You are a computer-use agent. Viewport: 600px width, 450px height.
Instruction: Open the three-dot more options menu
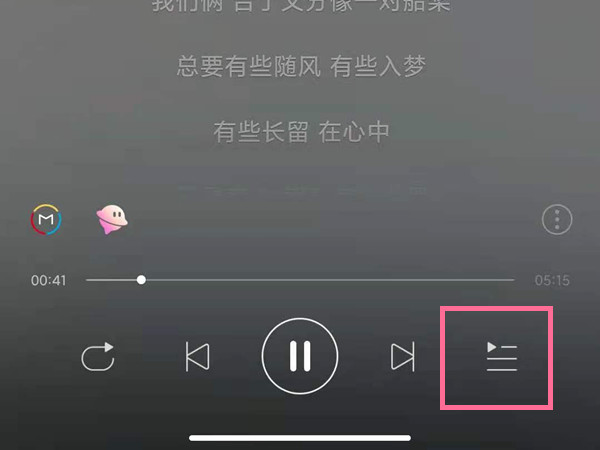pos(556,219)
